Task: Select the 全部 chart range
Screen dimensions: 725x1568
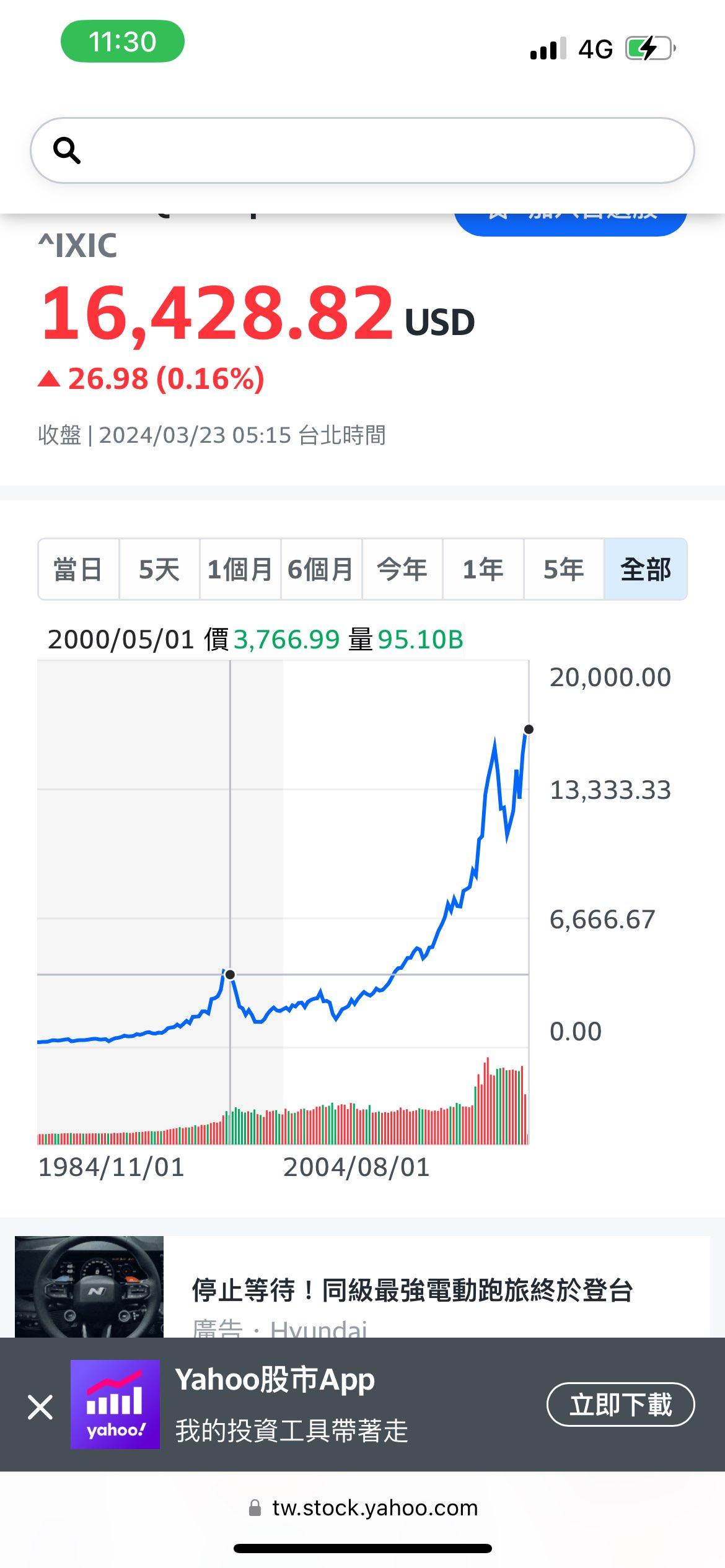Action: tap(646, 569)
